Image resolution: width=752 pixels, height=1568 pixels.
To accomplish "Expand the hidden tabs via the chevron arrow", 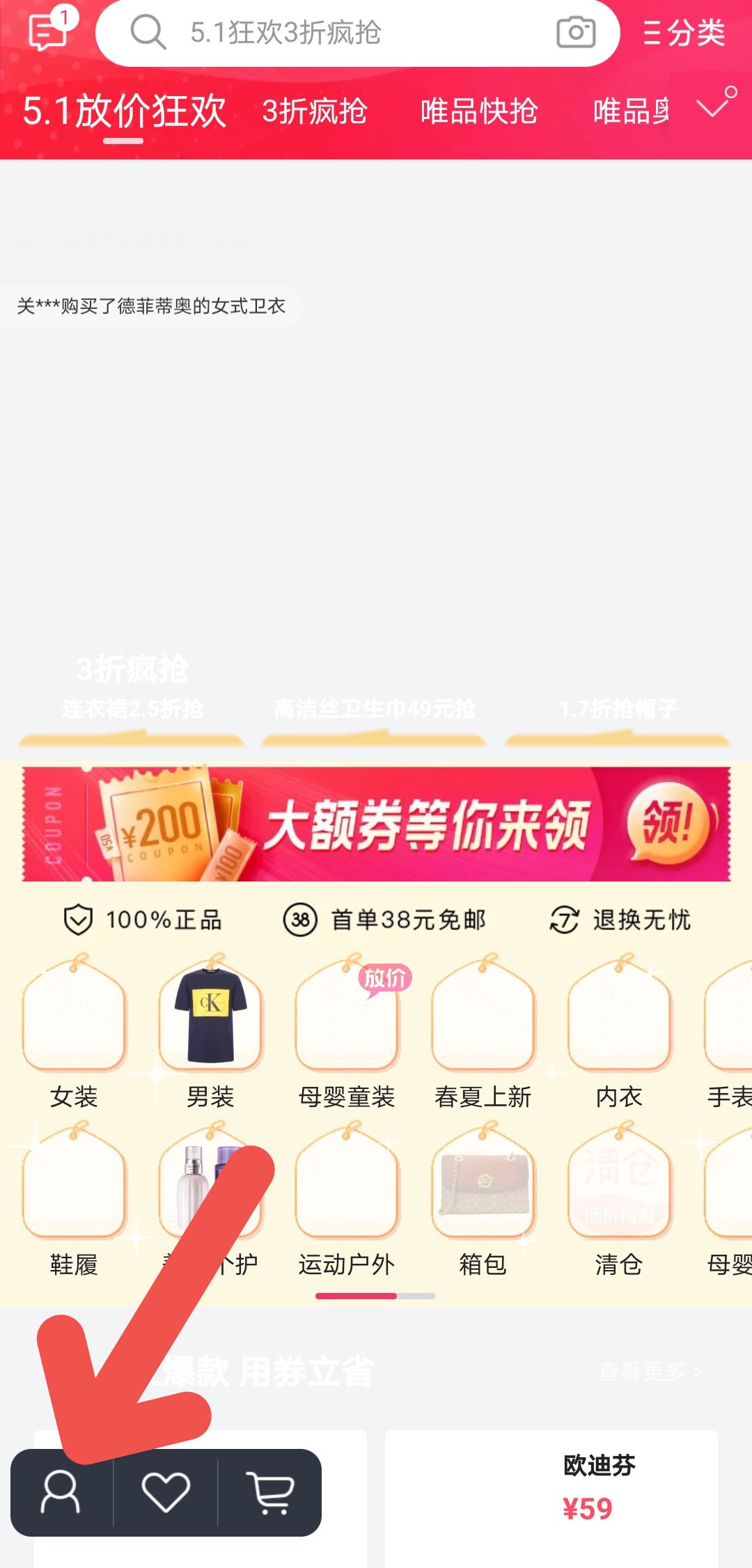I will pyautogui.click(x=710, y=109).
